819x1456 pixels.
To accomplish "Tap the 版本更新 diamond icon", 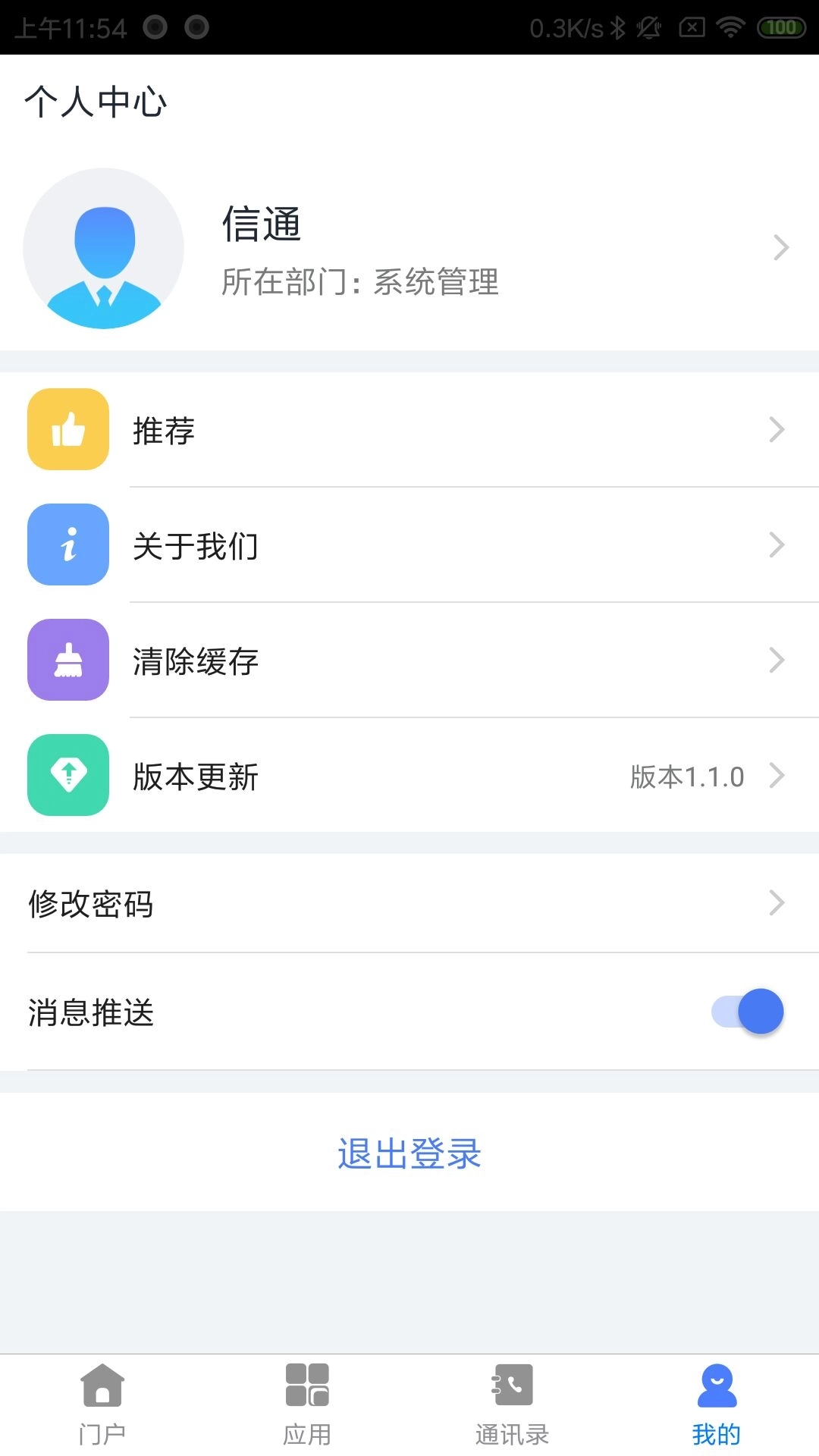I will pos(67,775).
